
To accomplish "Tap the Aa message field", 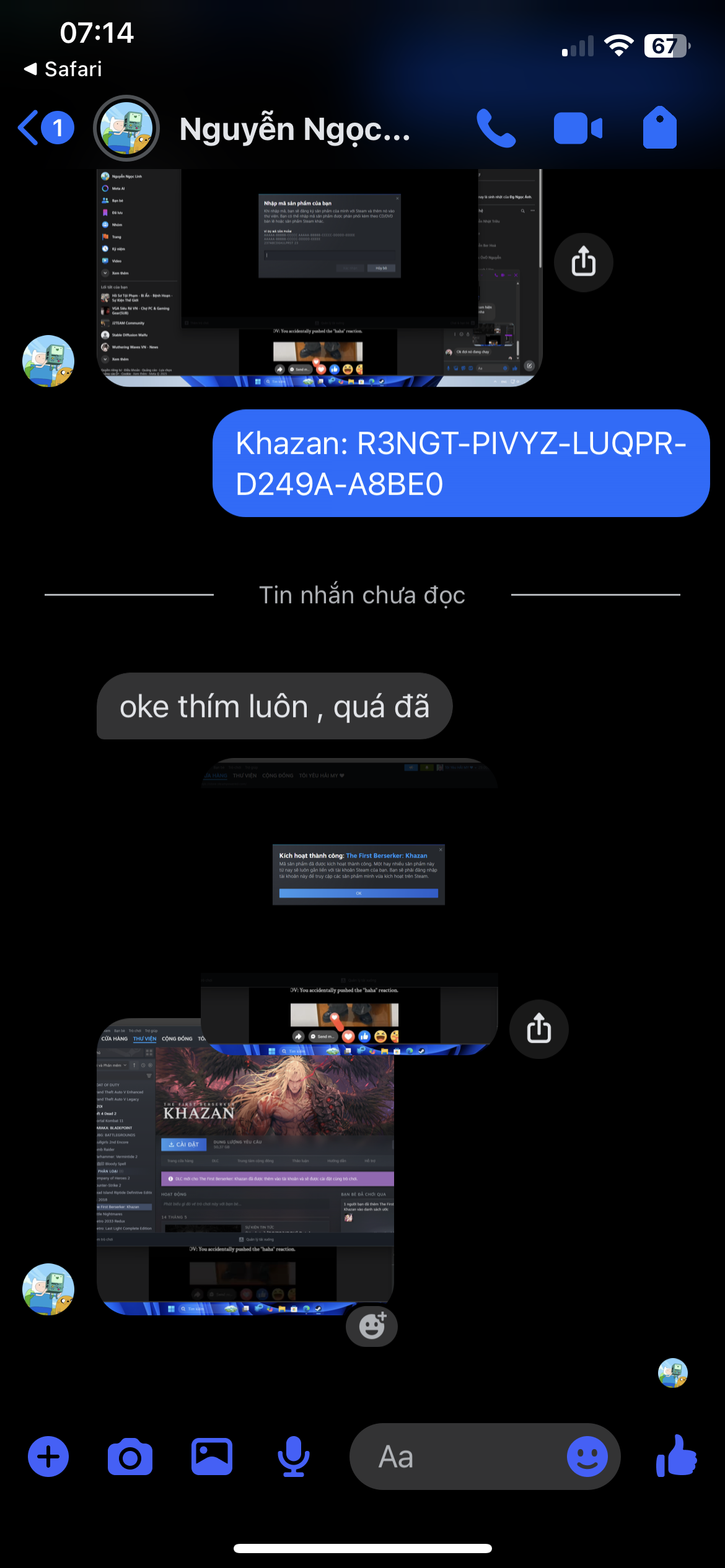I will [452, 1457].
